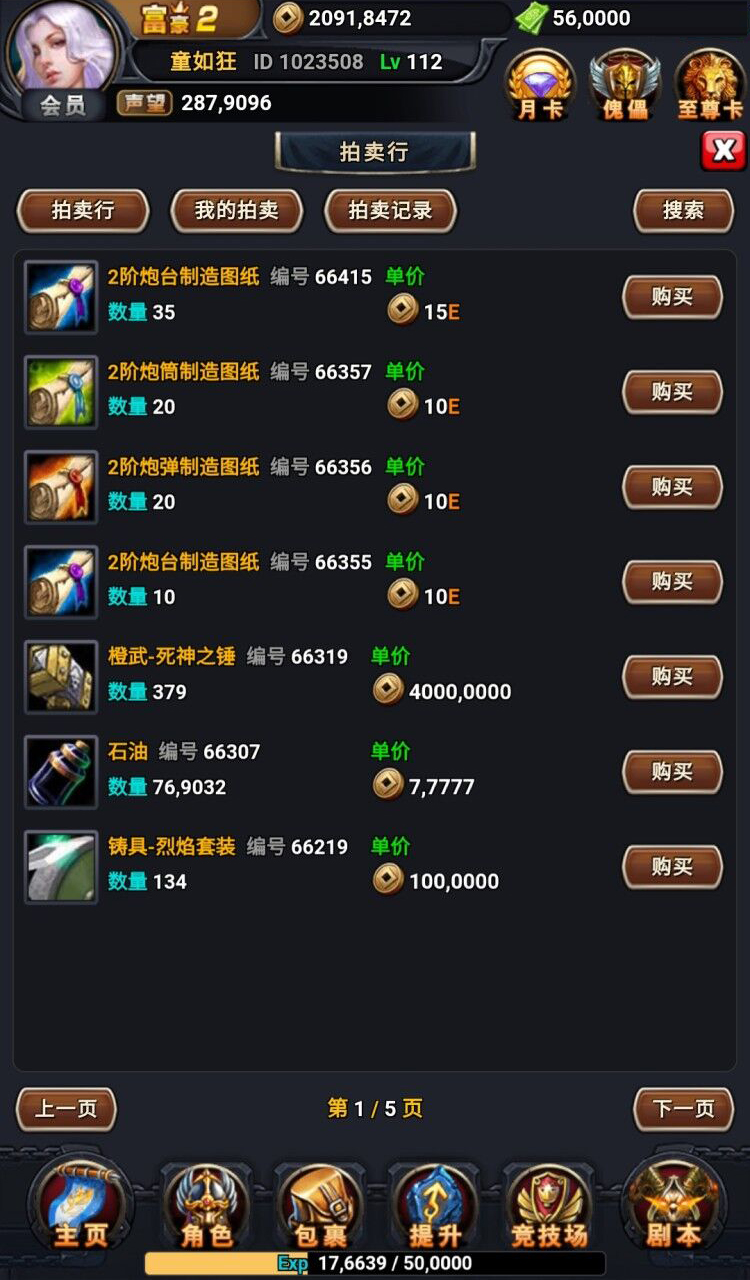
Task: Buy the 石油 item via its 购买 button
Action: [x=671, y=772]
